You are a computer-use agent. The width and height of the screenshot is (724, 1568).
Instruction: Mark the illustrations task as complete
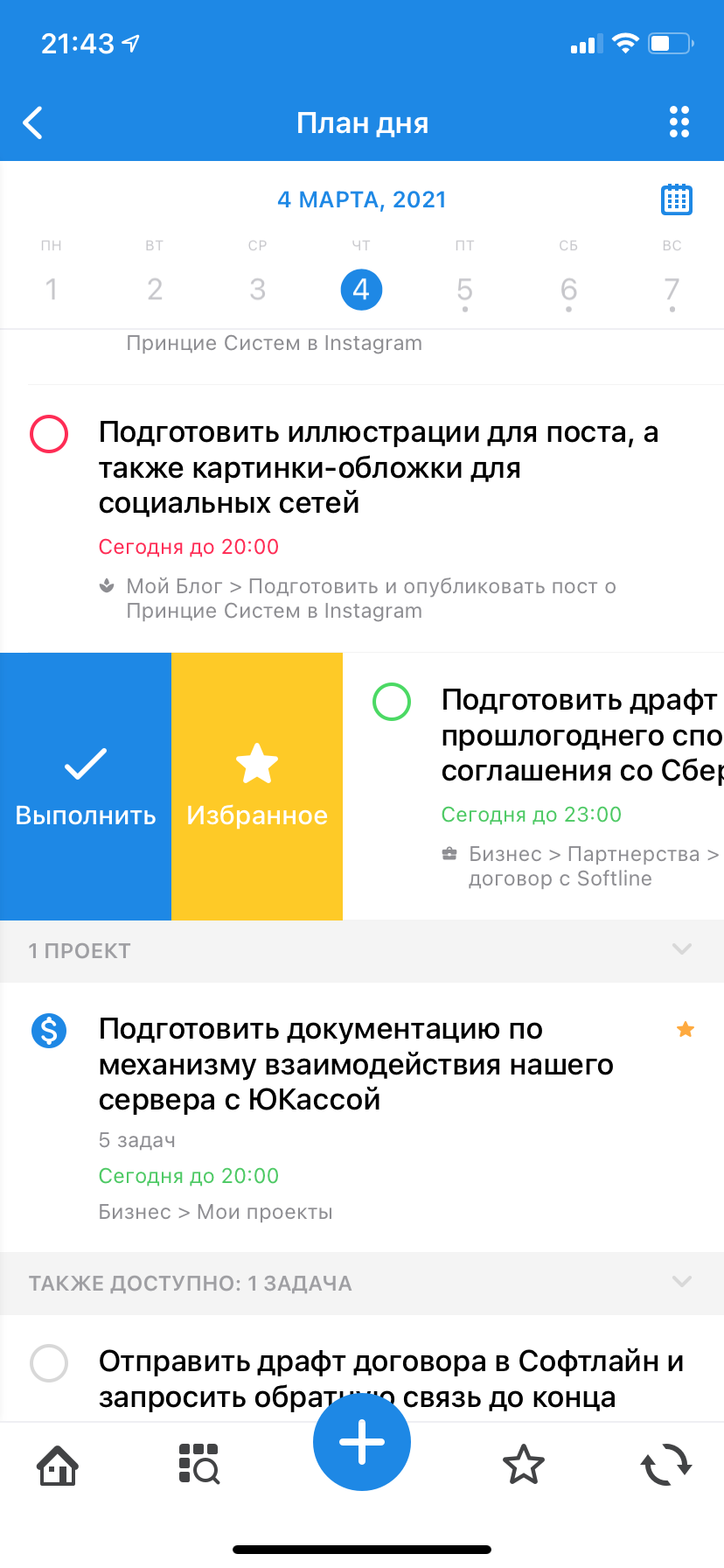(49, 434)
